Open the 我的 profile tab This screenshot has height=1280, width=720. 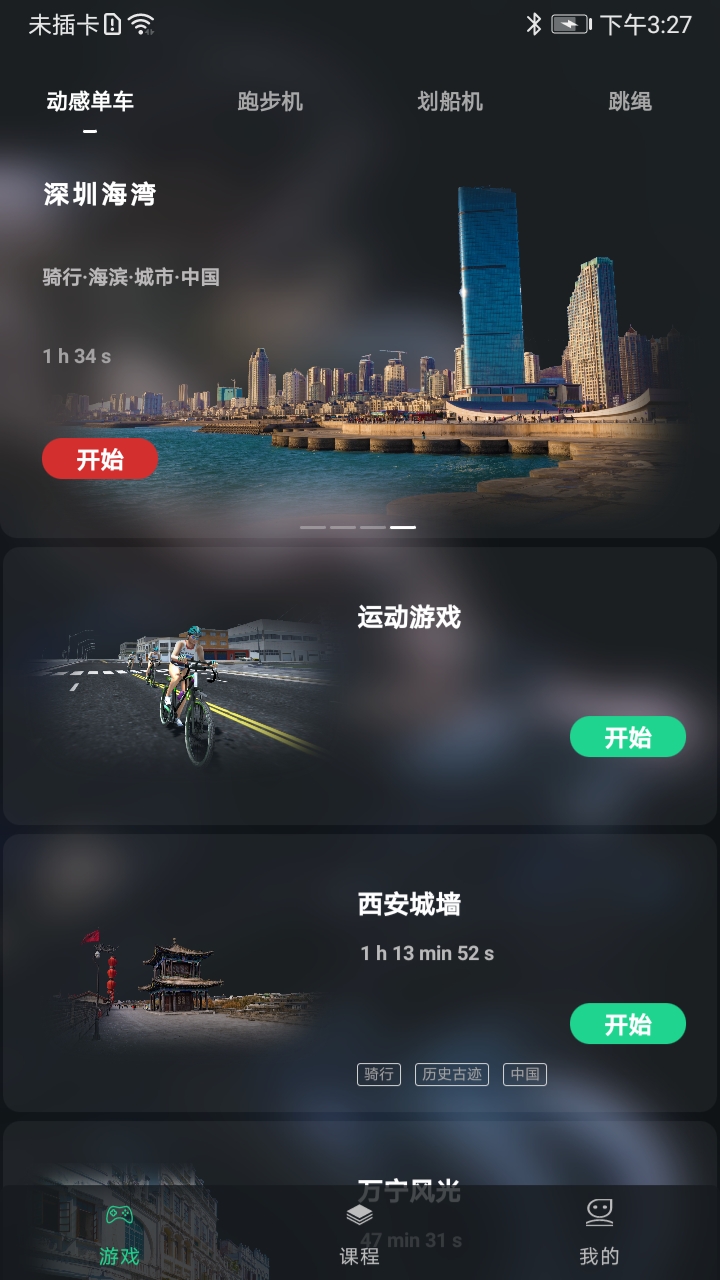[x=599, y=1234]
